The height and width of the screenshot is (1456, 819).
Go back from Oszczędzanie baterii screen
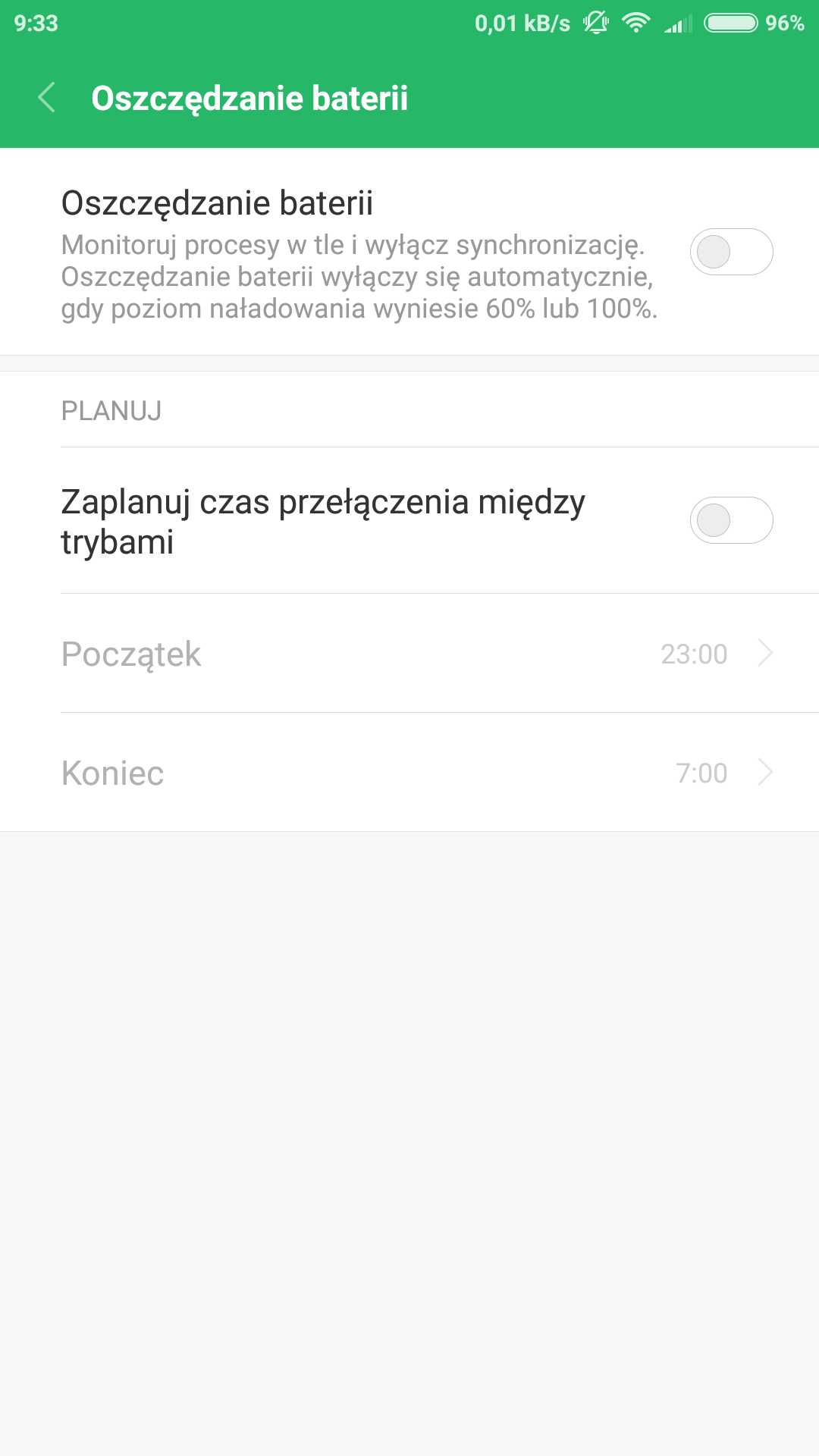pyautogui.click(x=47, y=98)
